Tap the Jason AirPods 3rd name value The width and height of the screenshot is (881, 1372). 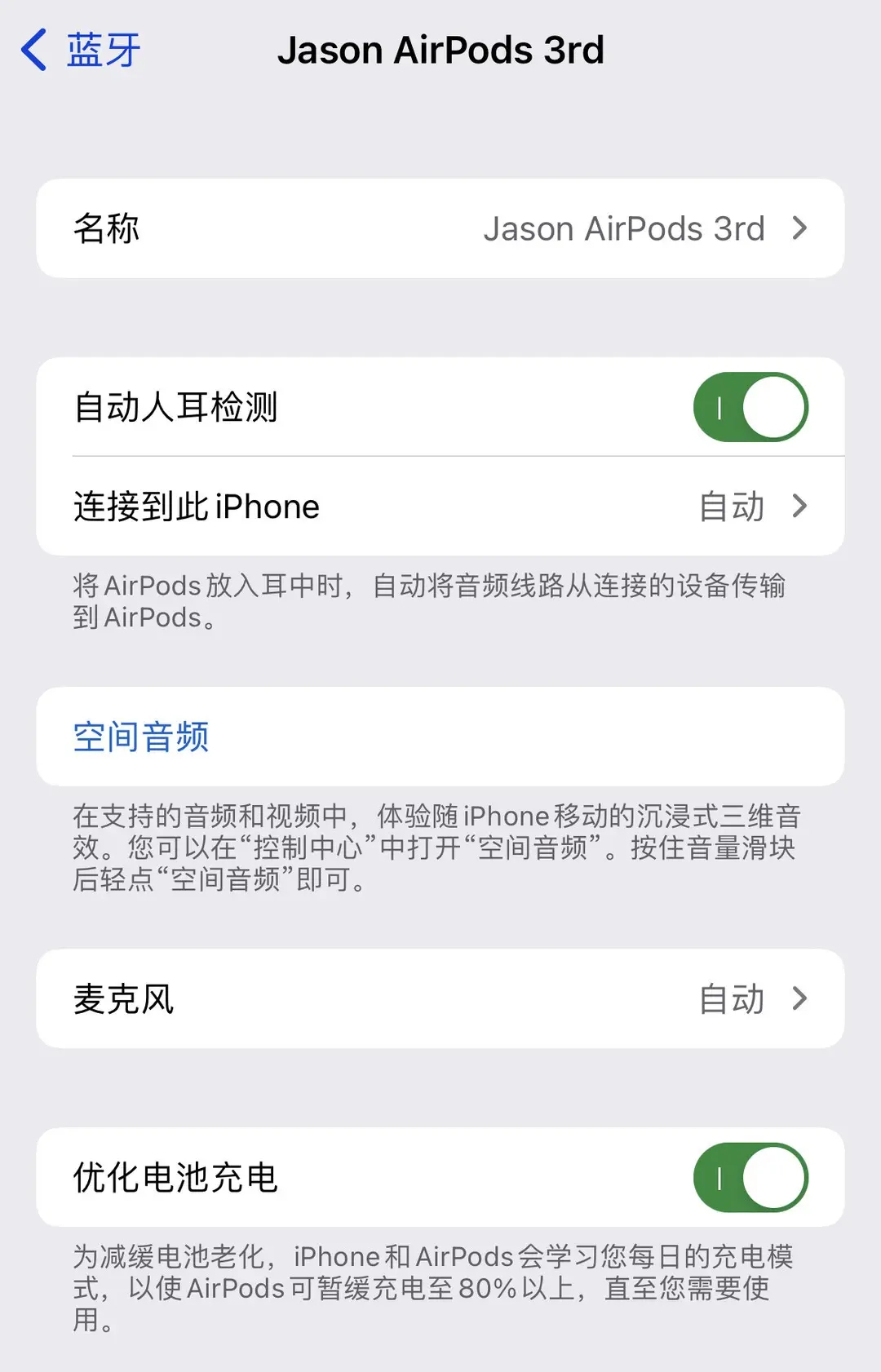624,228
